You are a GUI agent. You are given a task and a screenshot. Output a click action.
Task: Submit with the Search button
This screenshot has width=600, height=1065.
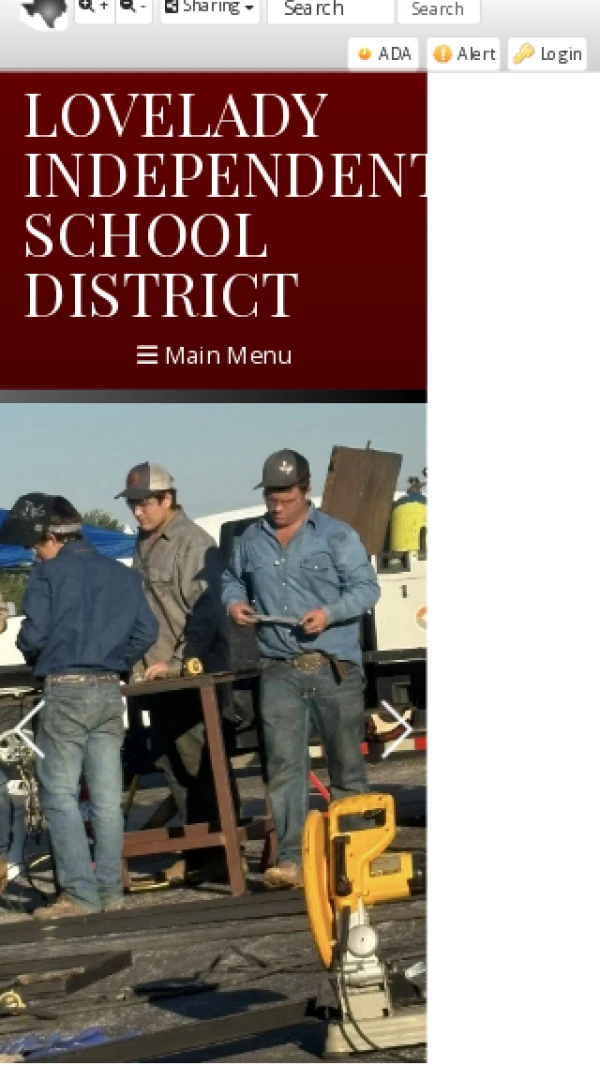pyautogui.click(x=438, y=9)
